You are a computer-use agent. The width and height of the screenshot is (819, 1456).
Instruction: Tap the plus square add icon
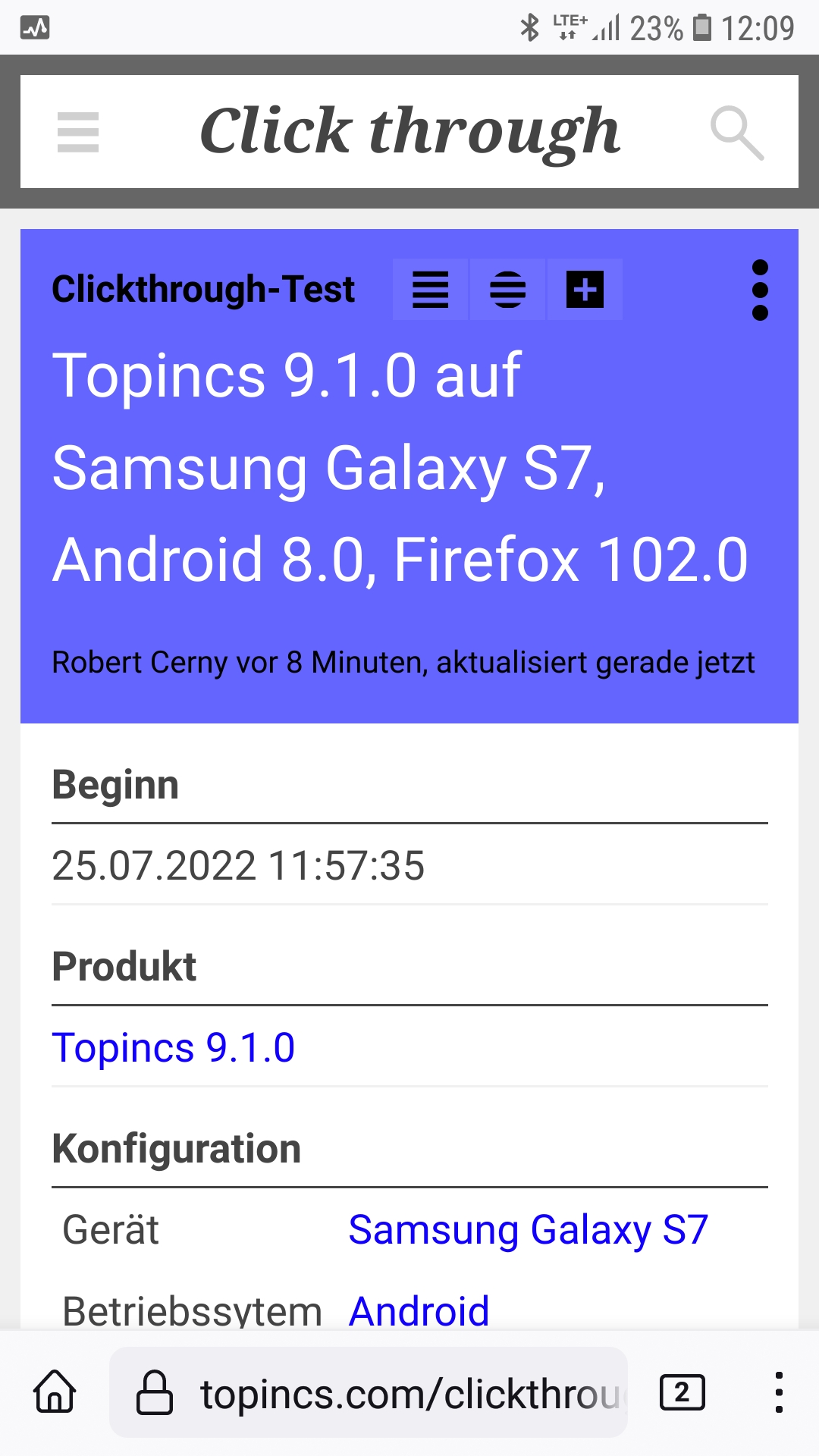585,290
